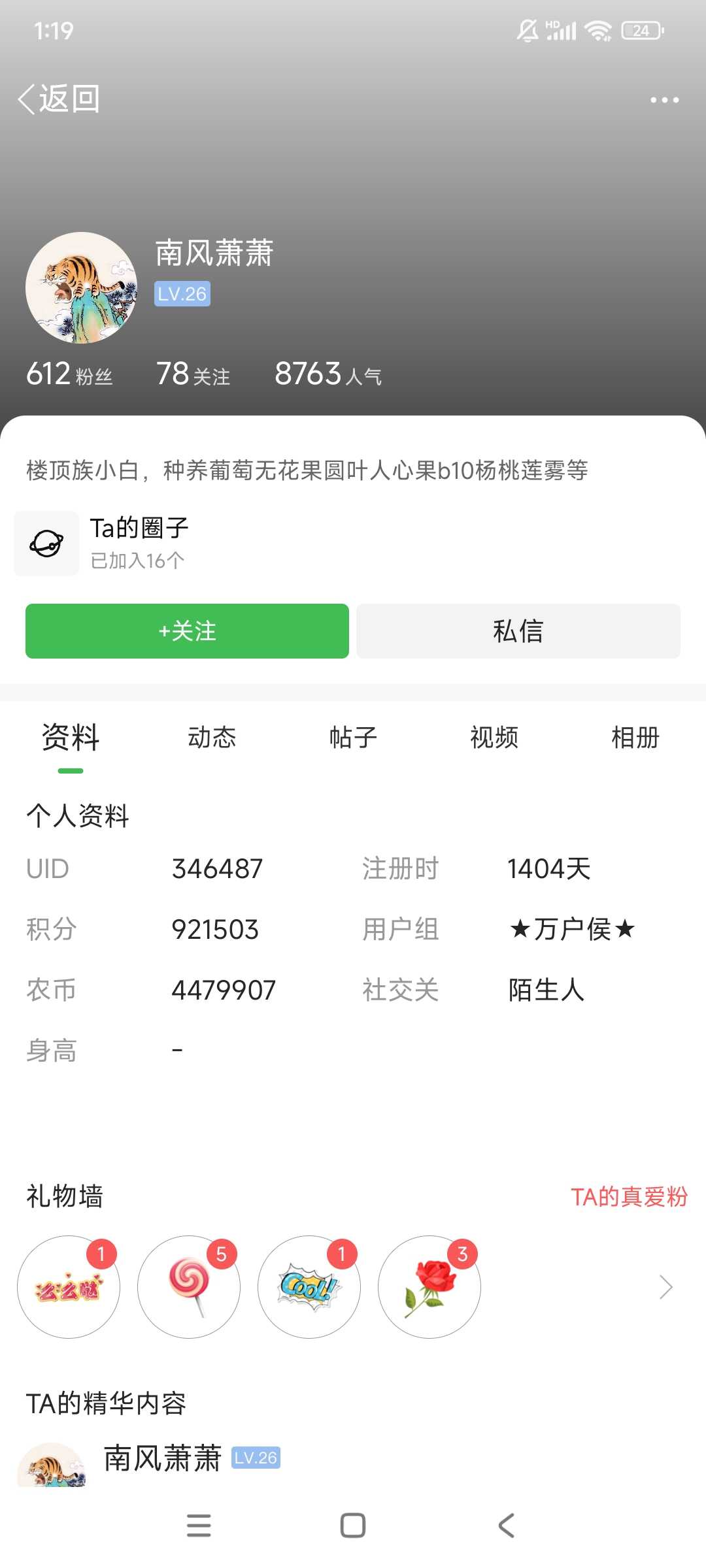706x1568 pixels.
Task: Select the 资料 tab
Action: (x=71, y=738)
